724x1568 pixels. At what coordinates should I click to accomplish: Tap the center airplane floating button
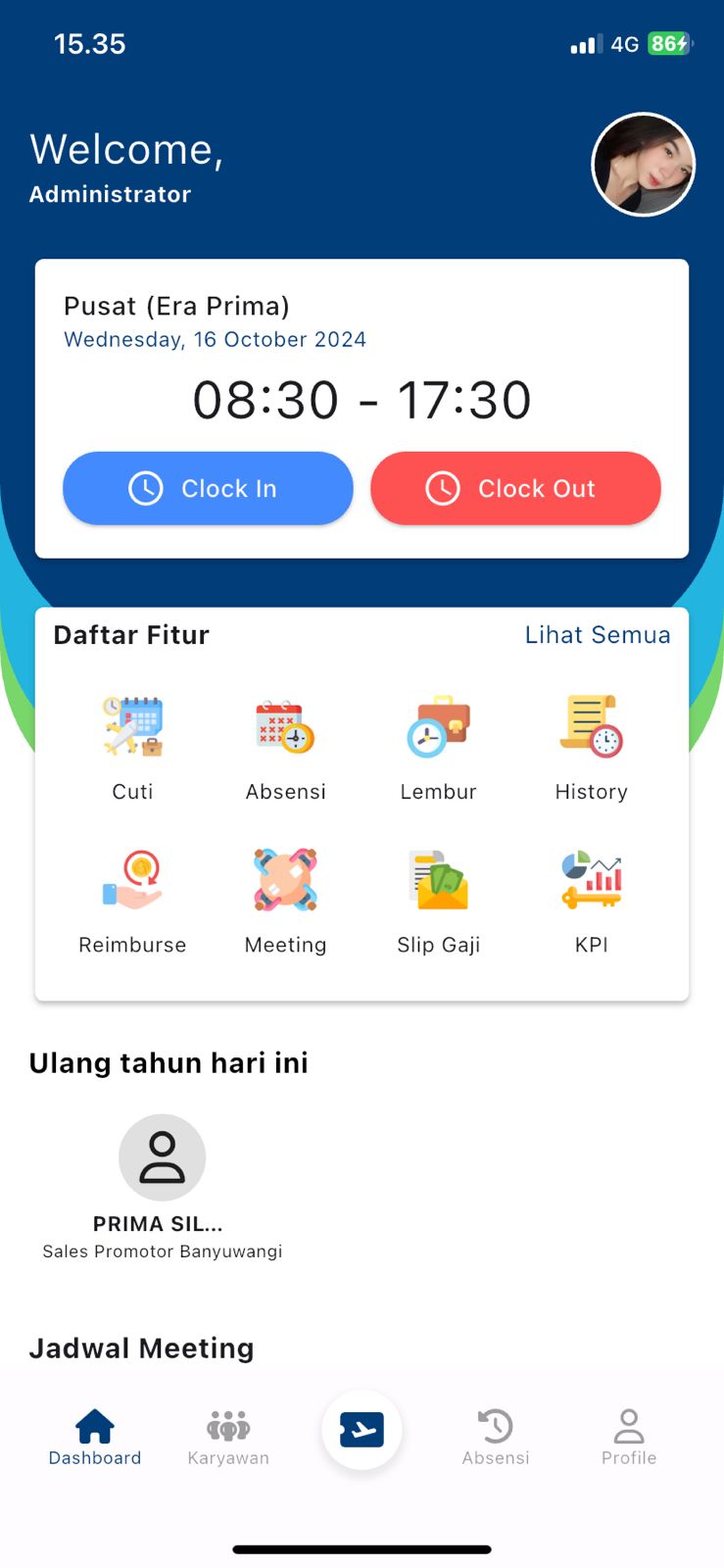click(362, 1430)
